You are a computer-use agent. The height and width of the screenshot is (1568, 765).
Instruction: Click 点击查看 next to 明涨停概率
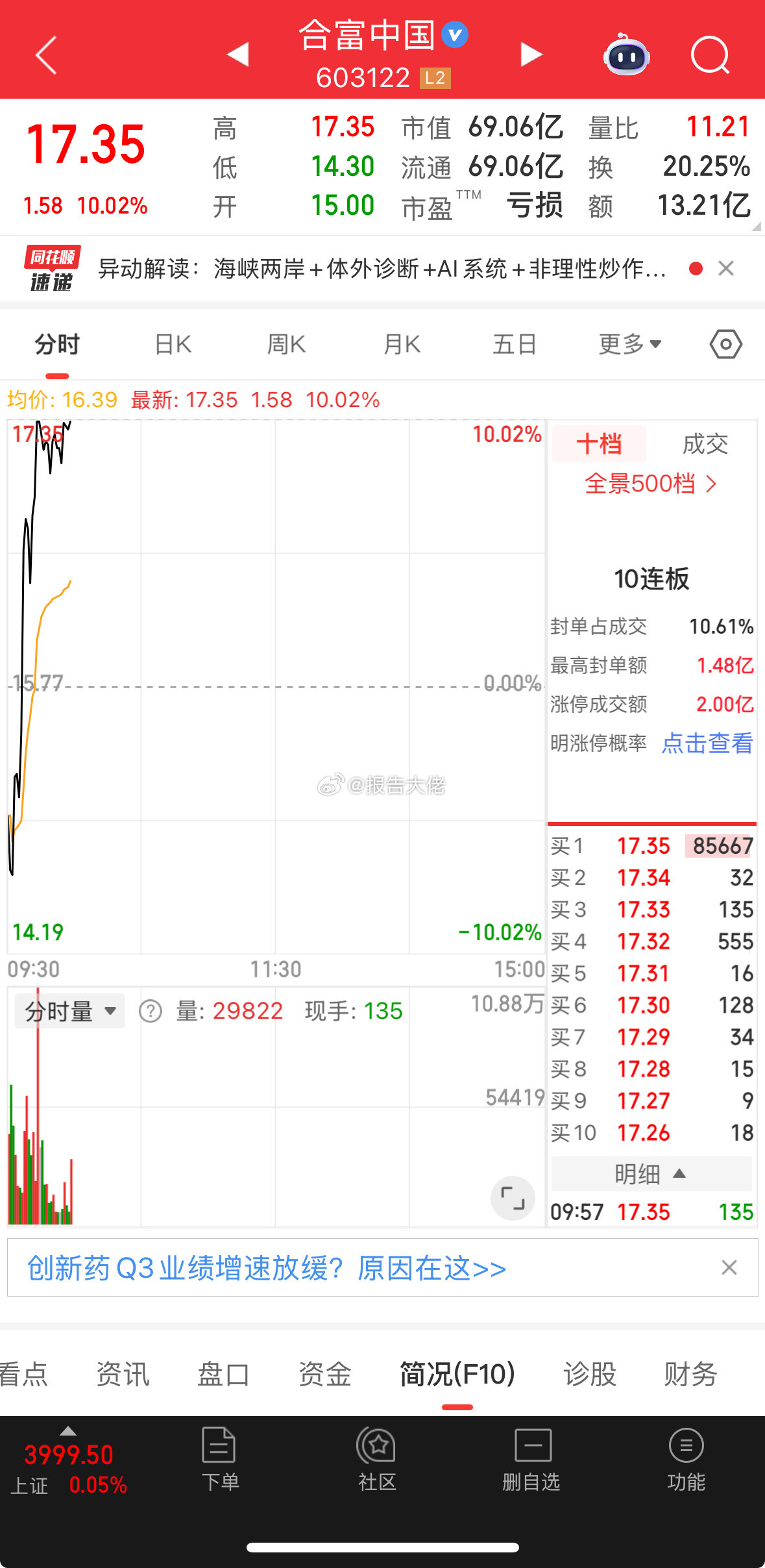(x=707, y=744)
